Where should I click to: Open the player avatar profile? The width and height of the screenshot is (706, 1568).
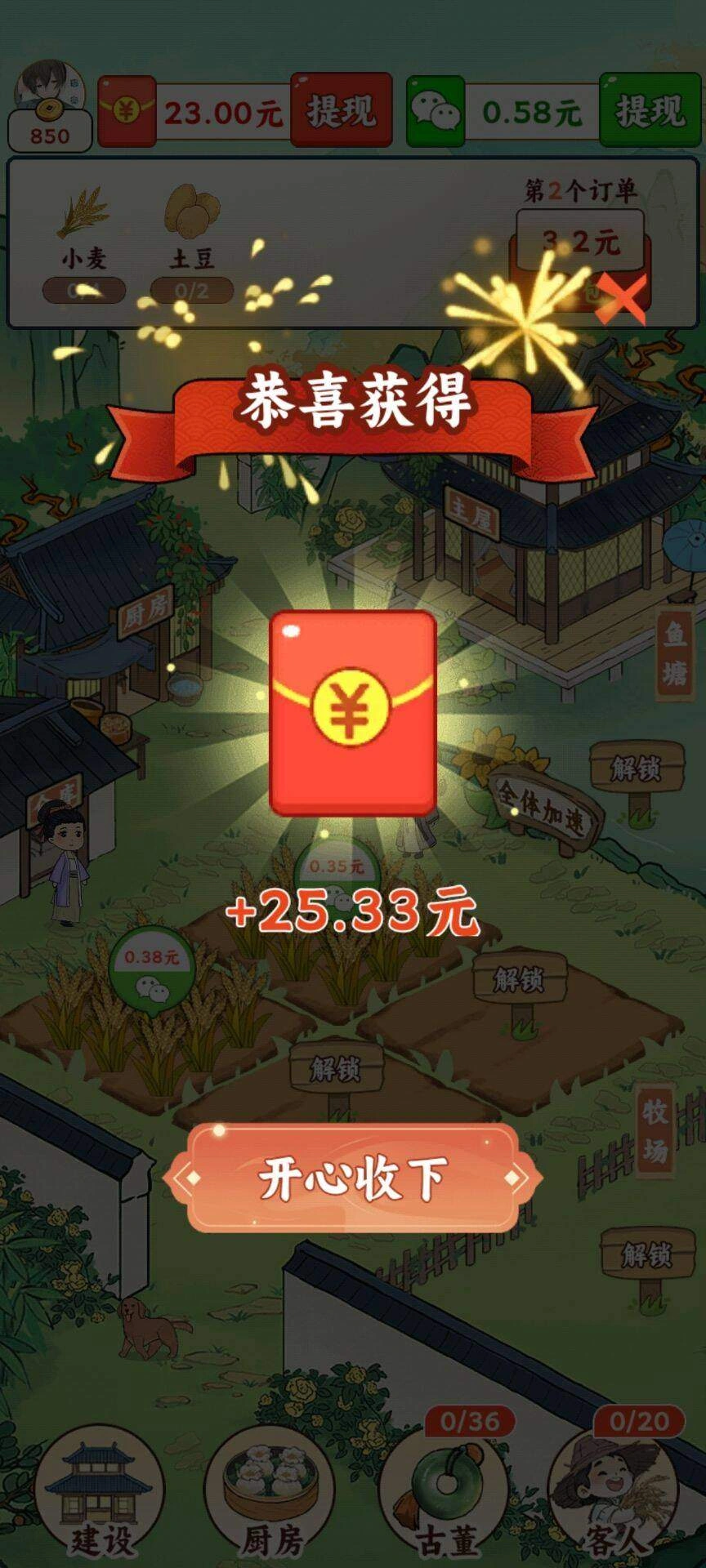click(51, 94)
